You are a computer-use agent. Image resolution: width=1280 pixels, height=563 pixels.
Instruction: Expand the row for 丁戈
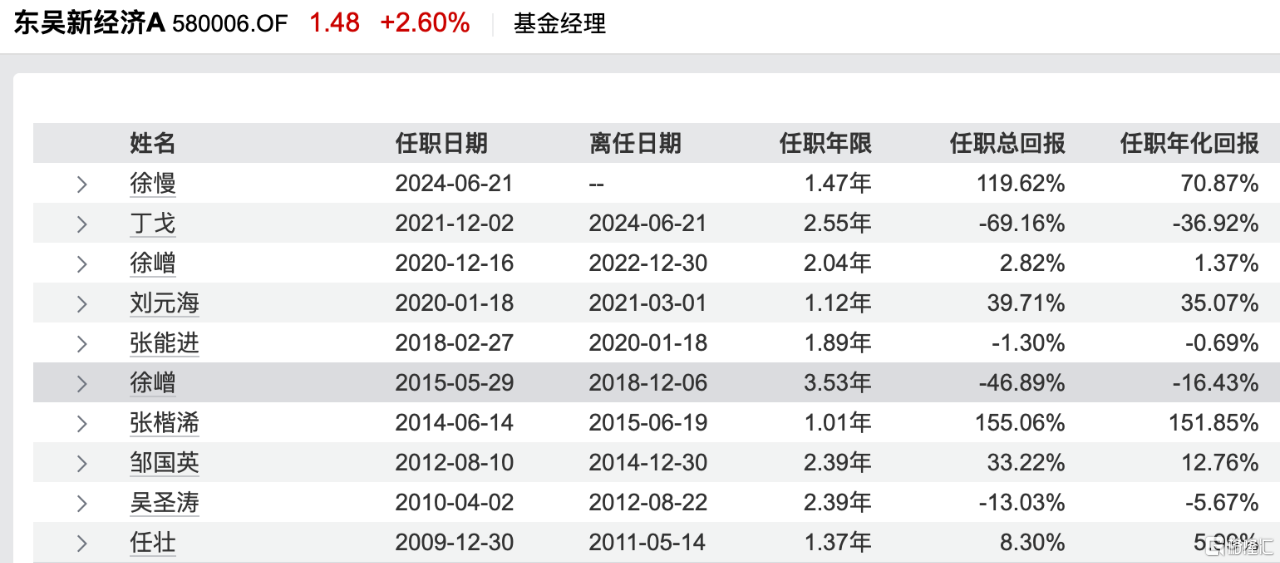pos(82,224)
